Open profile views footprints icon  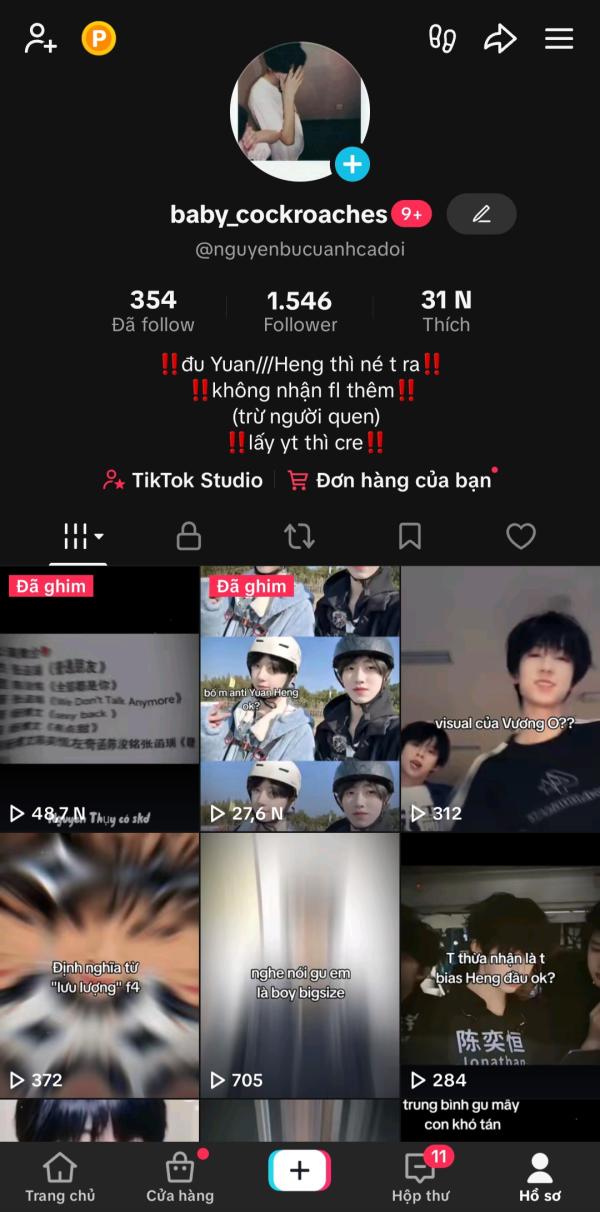pos(442,39)
